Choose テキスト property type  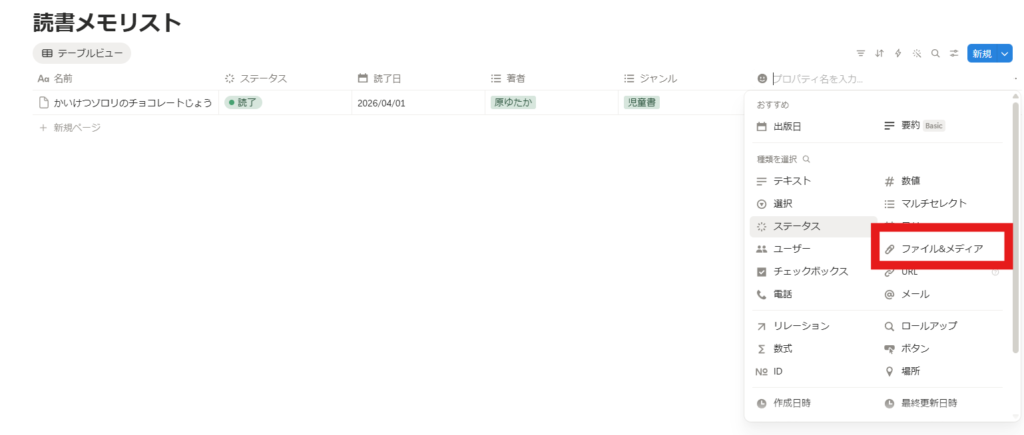[791, 181]
